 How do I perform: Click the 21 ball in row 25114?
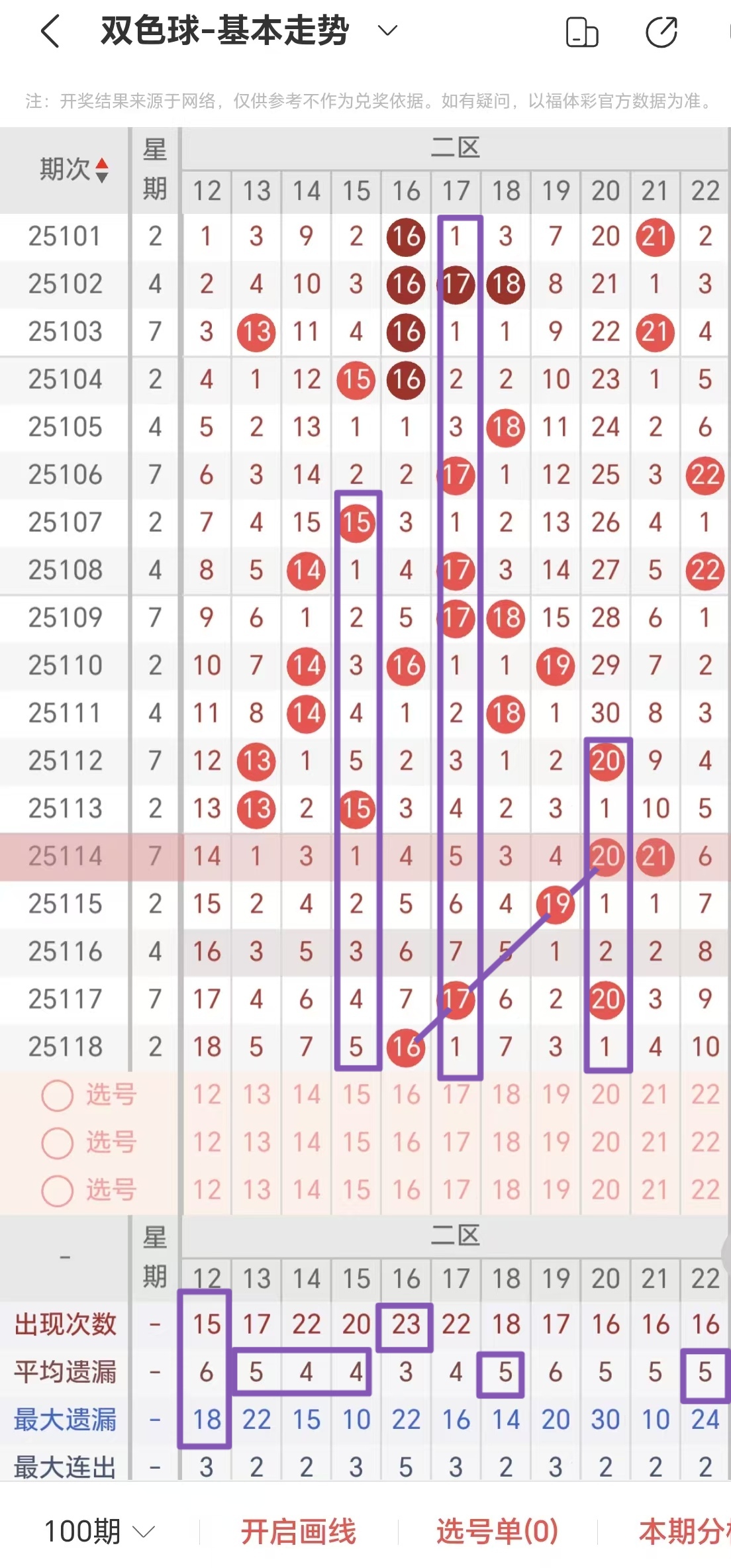654,856
